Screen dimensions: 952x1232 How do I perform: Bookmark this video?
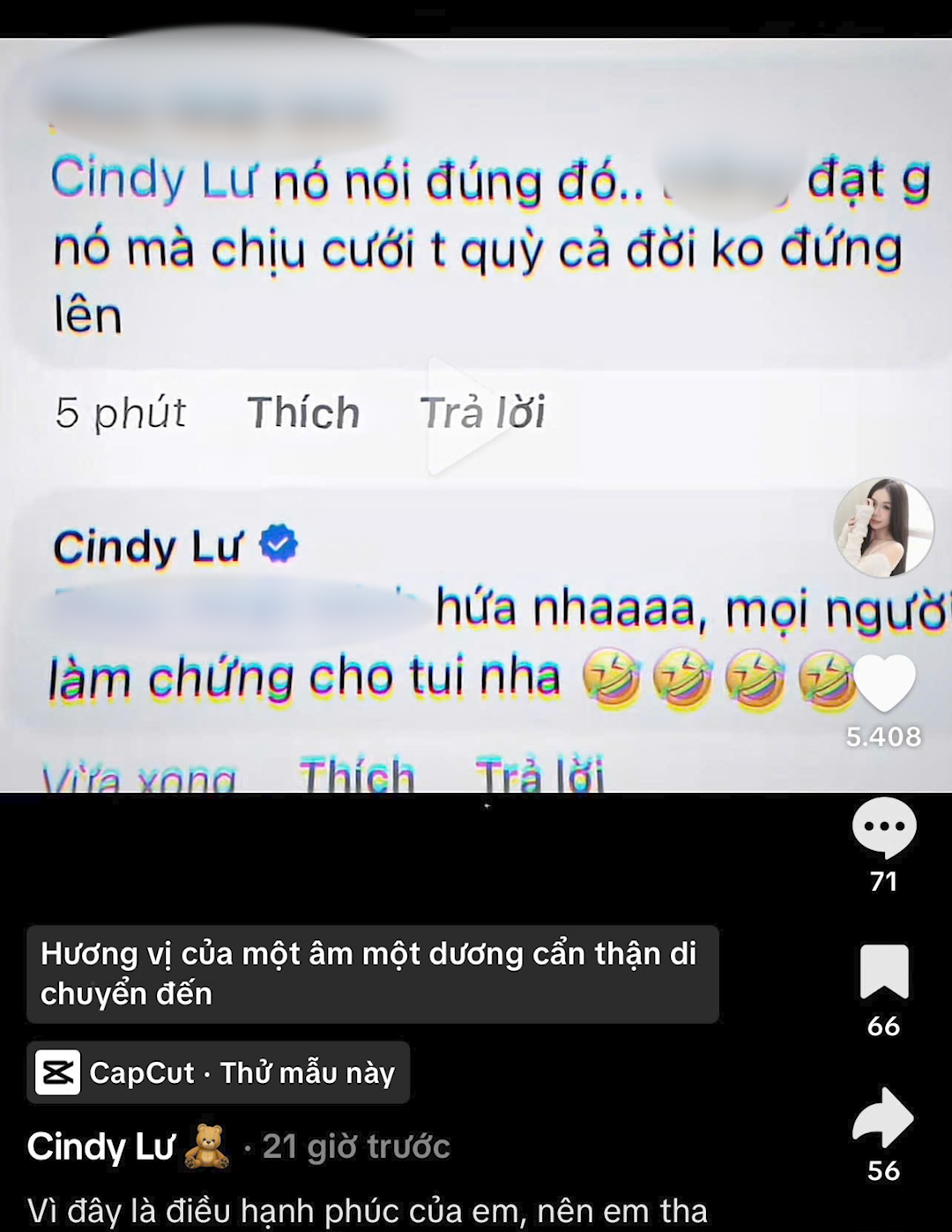[883, 972]
